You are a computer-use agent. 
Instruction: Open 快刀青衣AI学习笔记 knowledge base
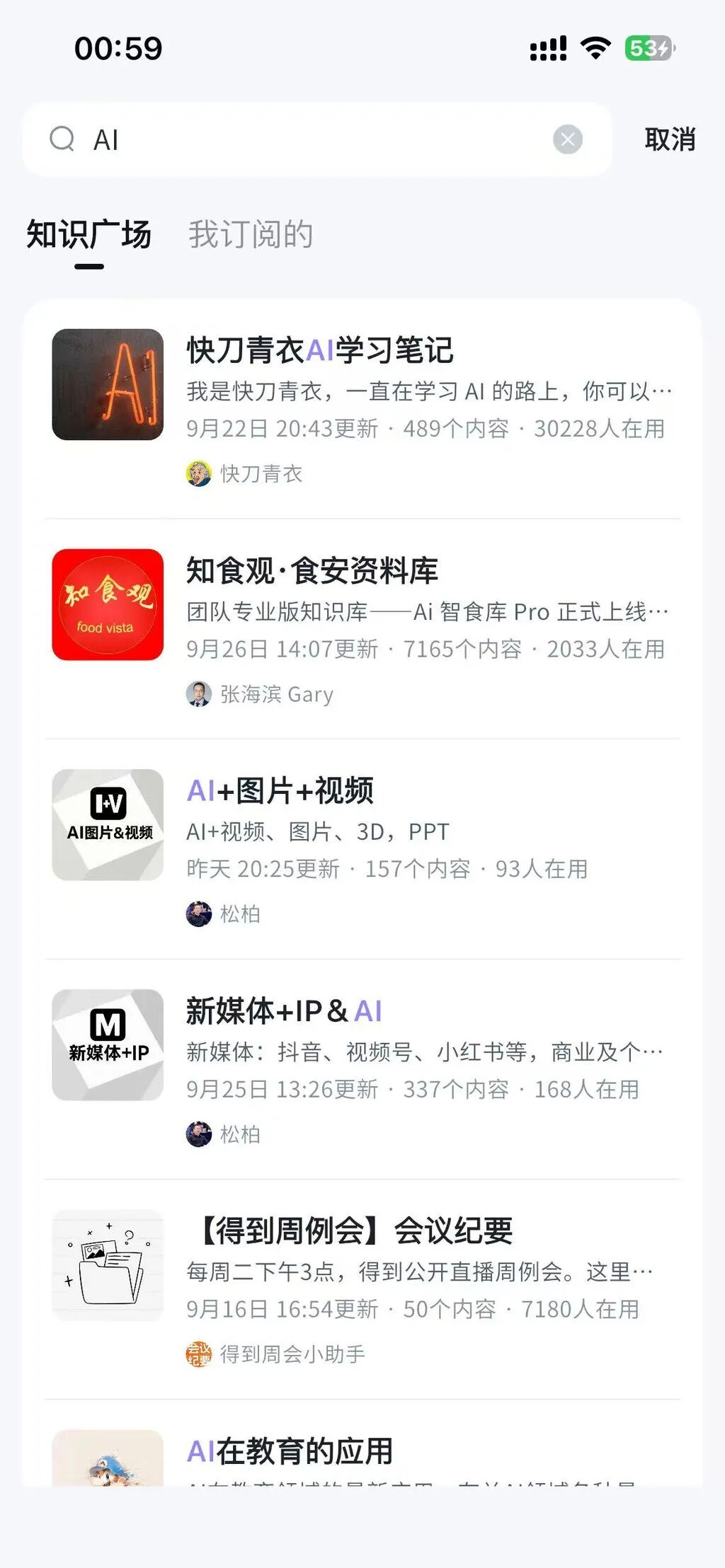(320, 351)
